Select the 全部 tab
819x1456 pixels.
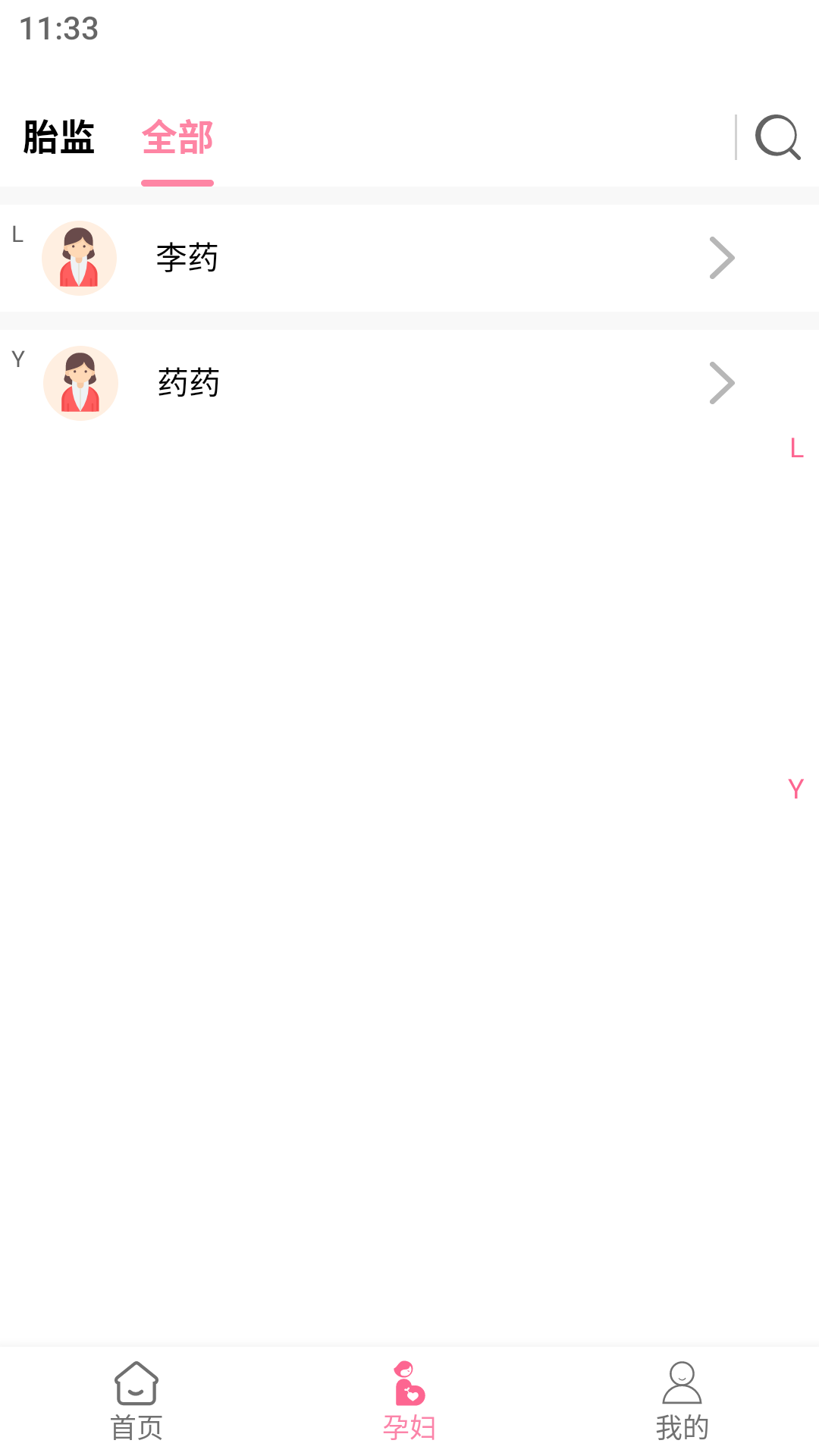pos(177,137)
